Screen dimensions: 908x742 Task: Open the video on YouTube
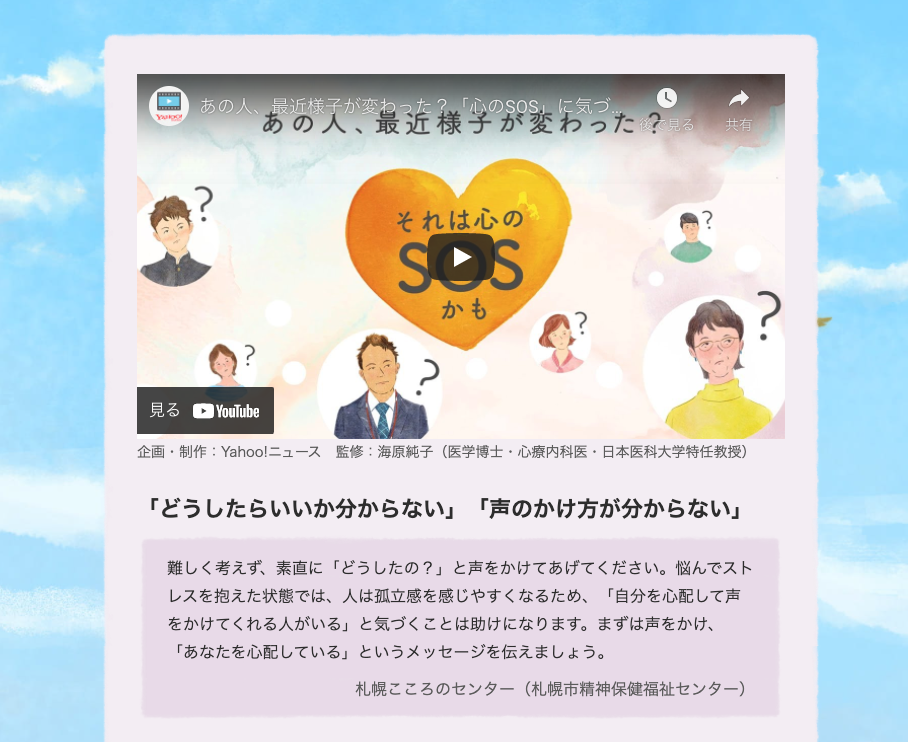205,411
